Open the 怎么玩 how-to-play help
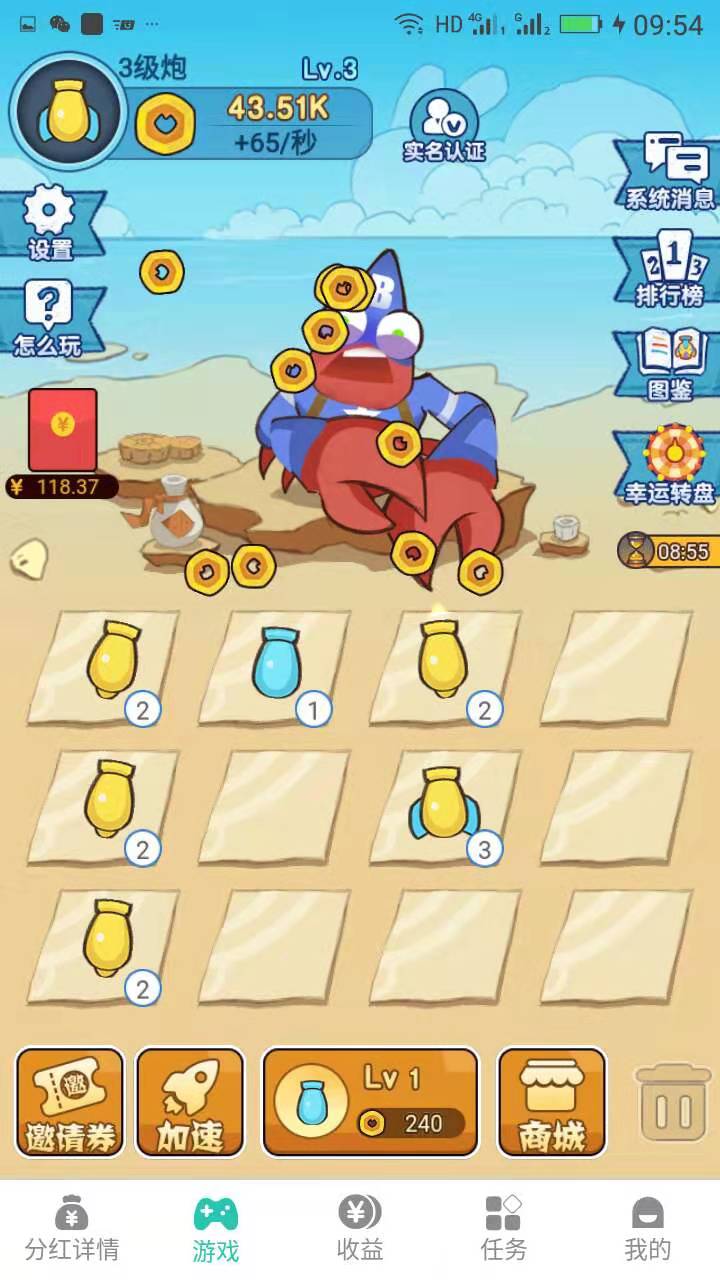 49,318
